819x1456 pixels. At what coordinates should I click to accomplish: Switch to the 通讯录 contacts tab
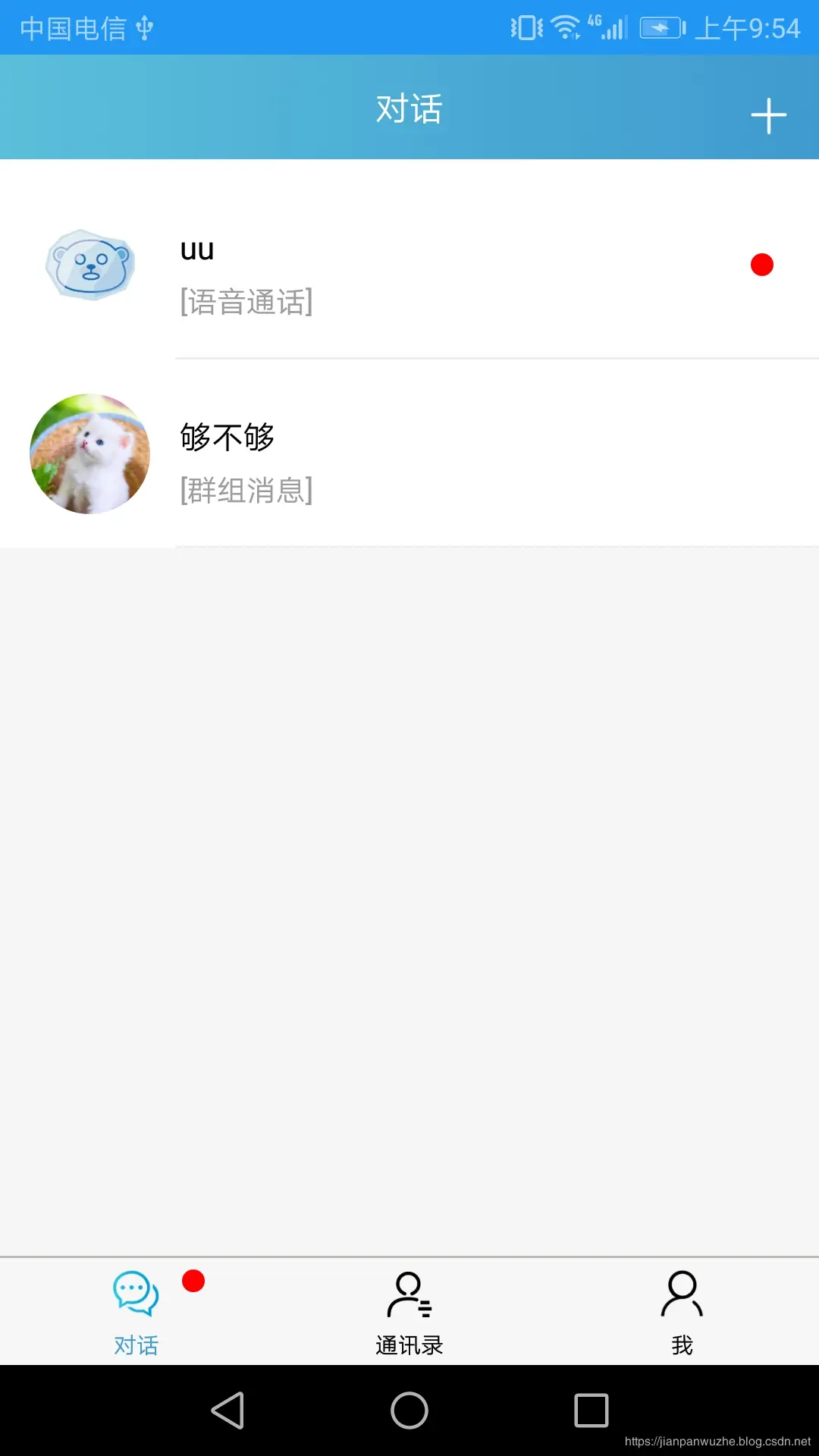click(409, 1312)
